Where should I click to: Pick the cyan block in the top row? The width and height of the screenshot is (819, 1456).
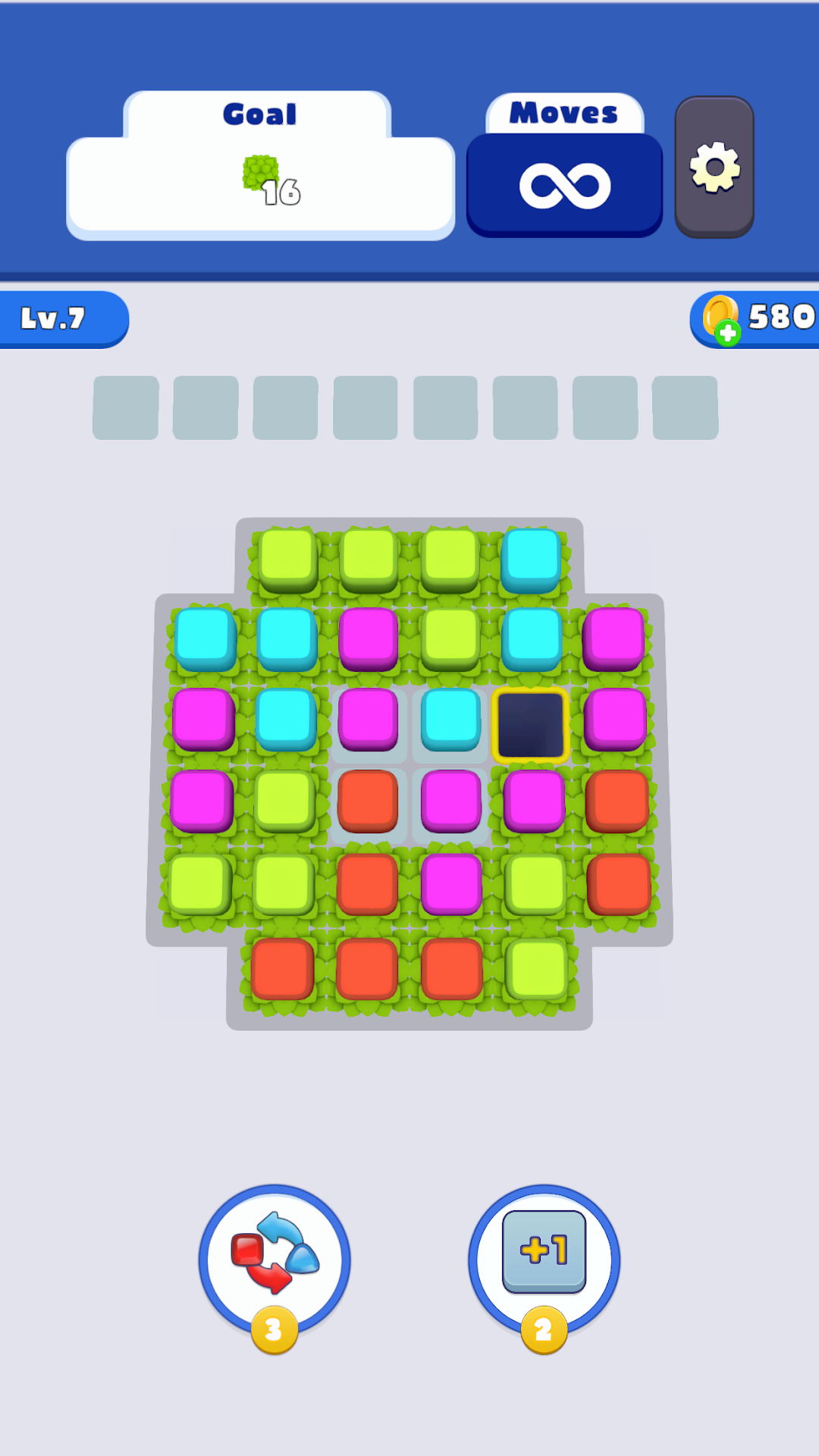point(531,560)
